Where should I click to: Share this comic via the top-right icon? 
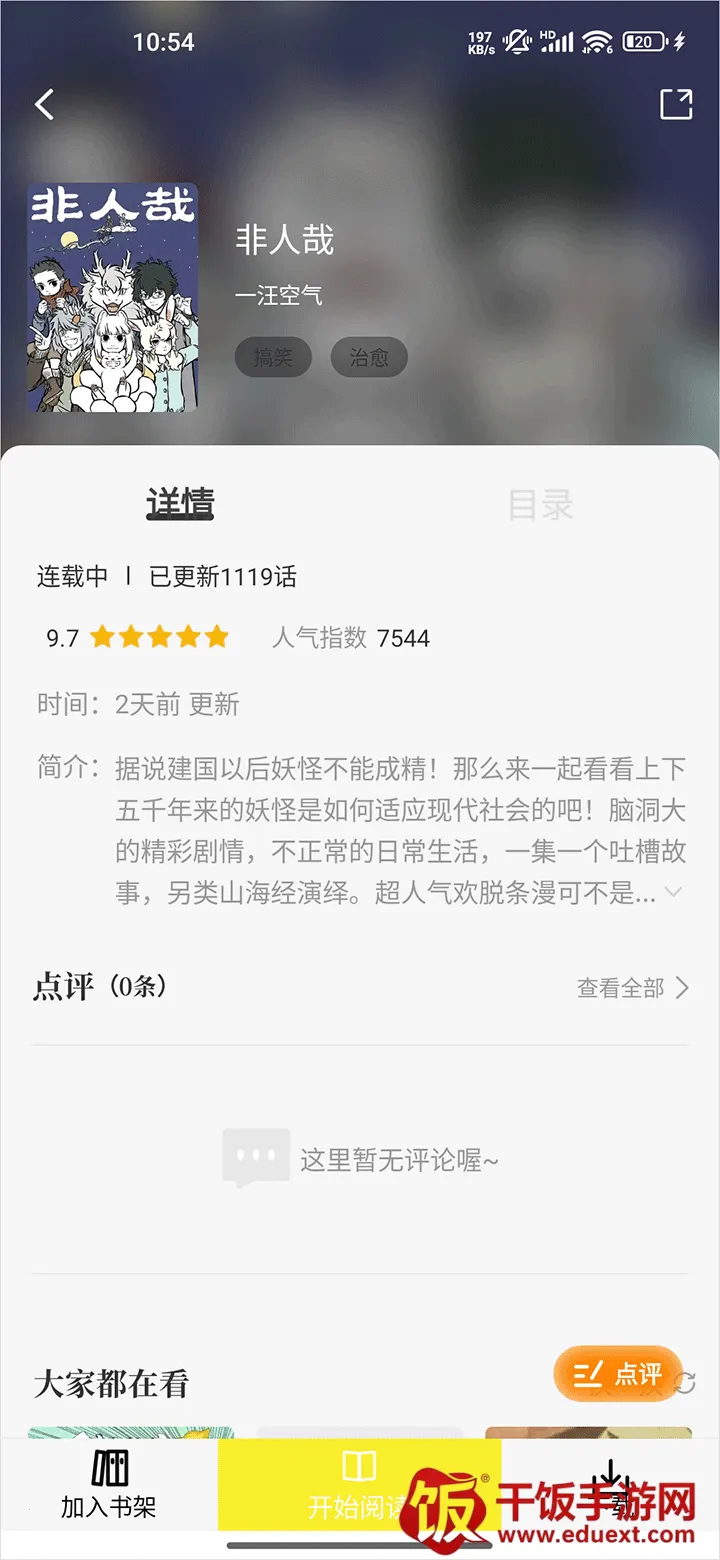(676, 104)
